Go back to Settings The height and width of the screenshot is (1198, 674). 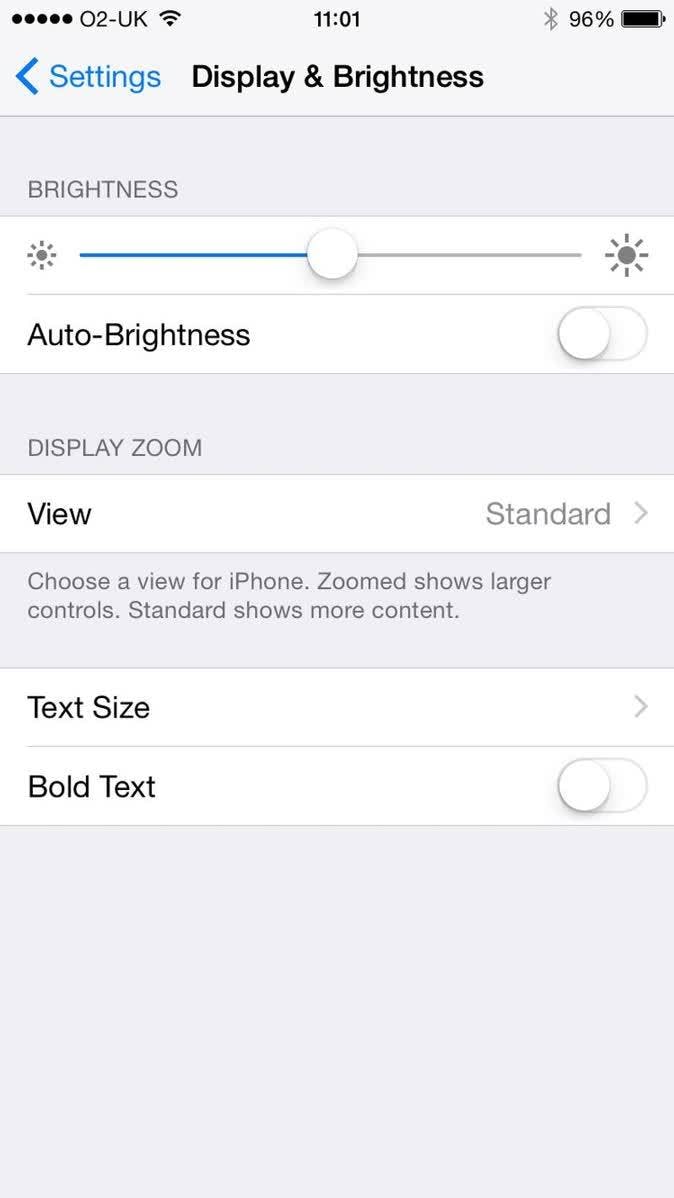tap(88, 77)
